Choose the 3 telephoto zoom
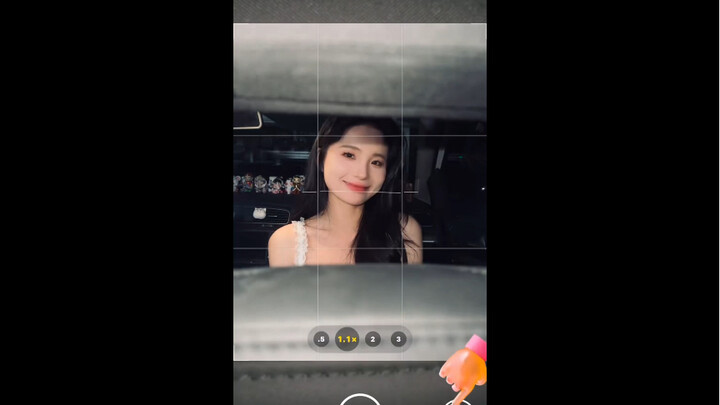Viewport: 720px width, 405px height. (x=398, y=340)
